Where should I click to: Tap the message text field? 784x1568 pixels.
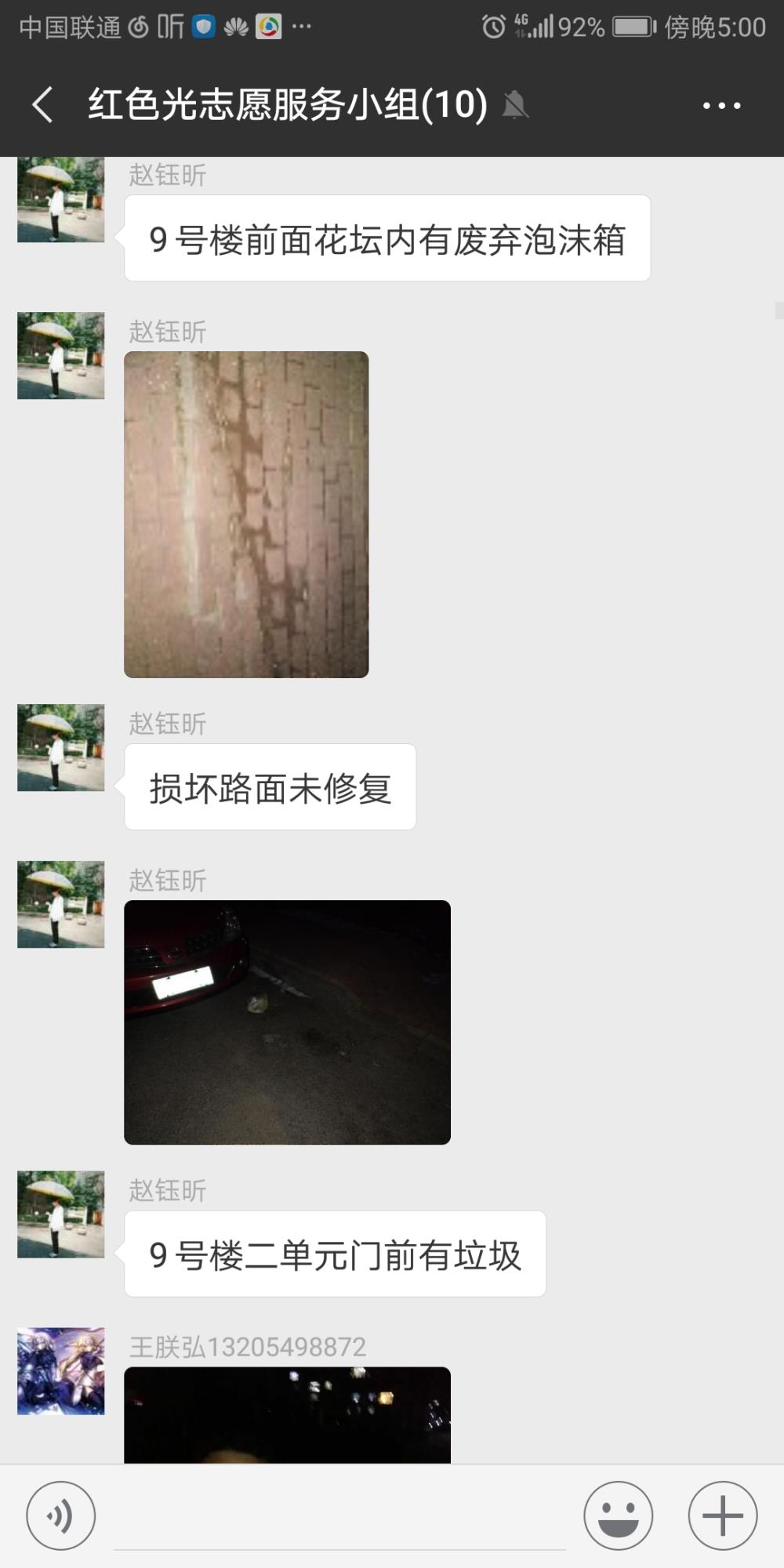(339, 1517)
